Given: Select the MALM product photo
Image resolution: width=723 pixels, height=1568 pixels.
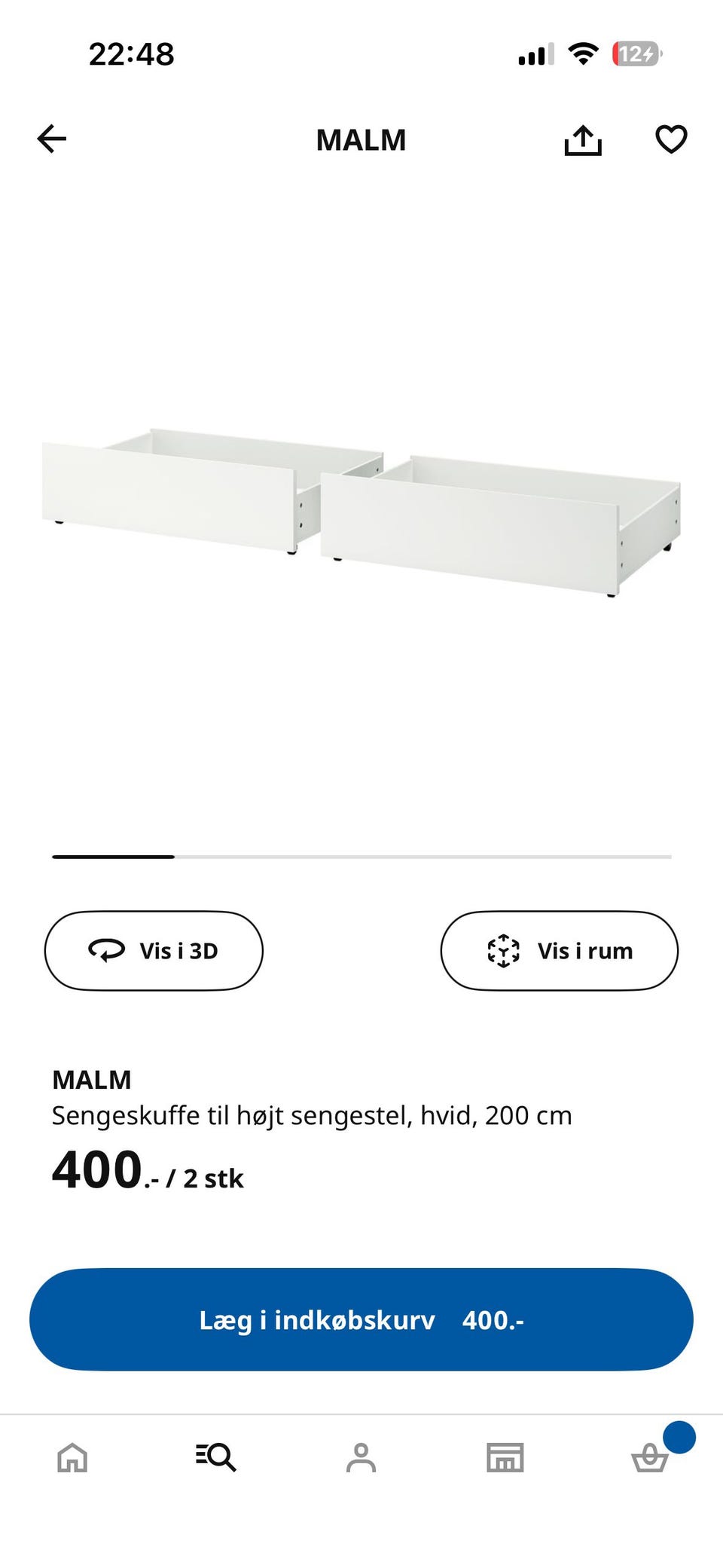Looking at the screenshot, I should click(x=361, y=505).
